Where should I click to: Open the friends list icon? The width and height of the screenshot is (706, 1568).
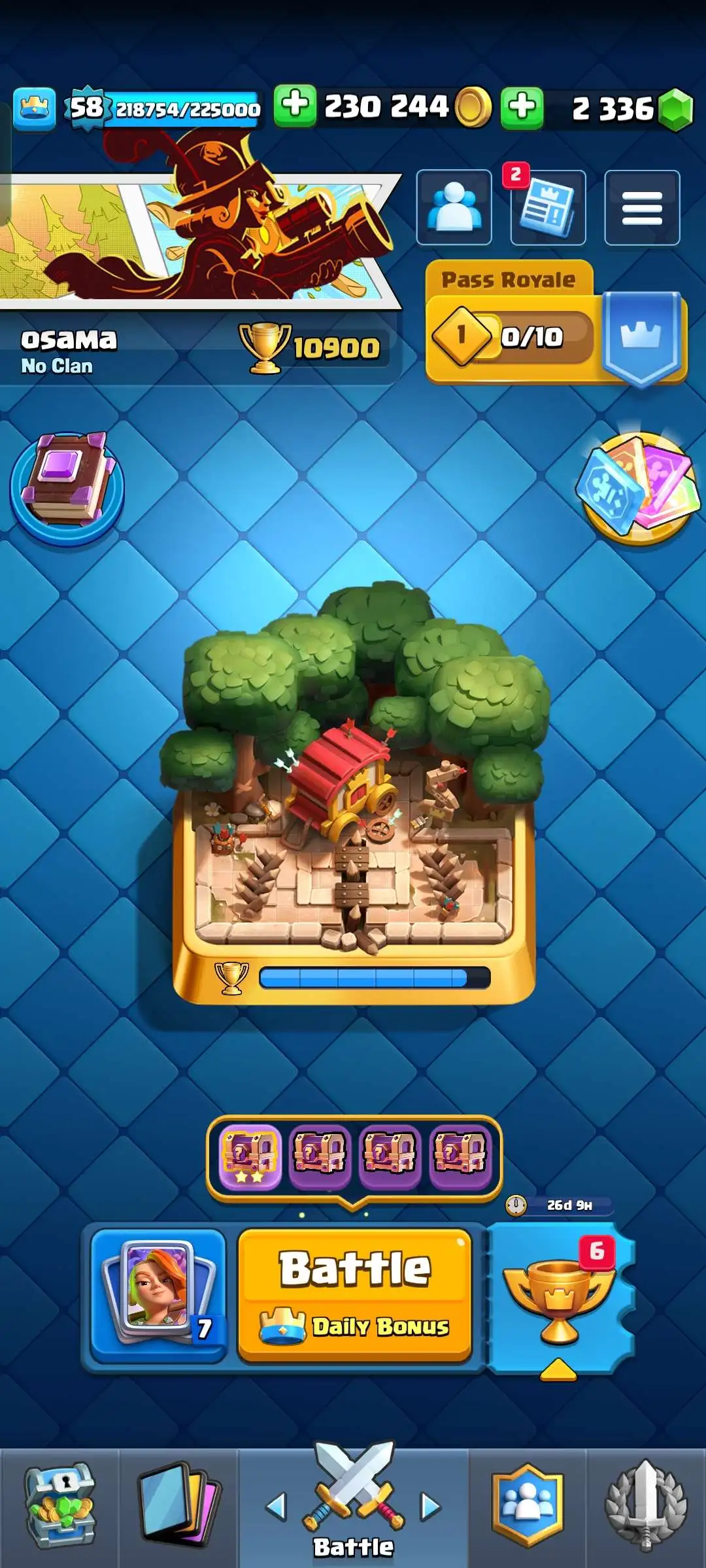(x=454, y=208)
